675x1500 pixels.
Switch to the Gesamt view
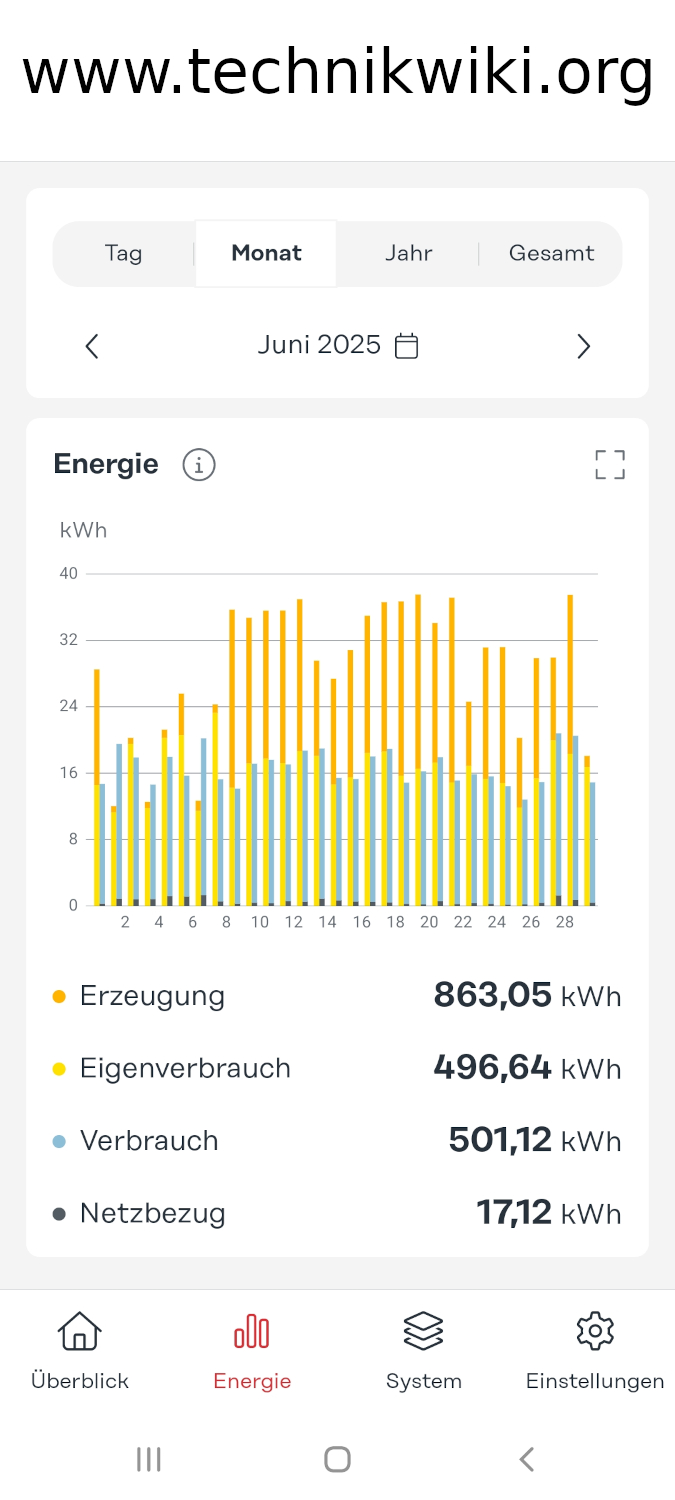tap(551, 254)
